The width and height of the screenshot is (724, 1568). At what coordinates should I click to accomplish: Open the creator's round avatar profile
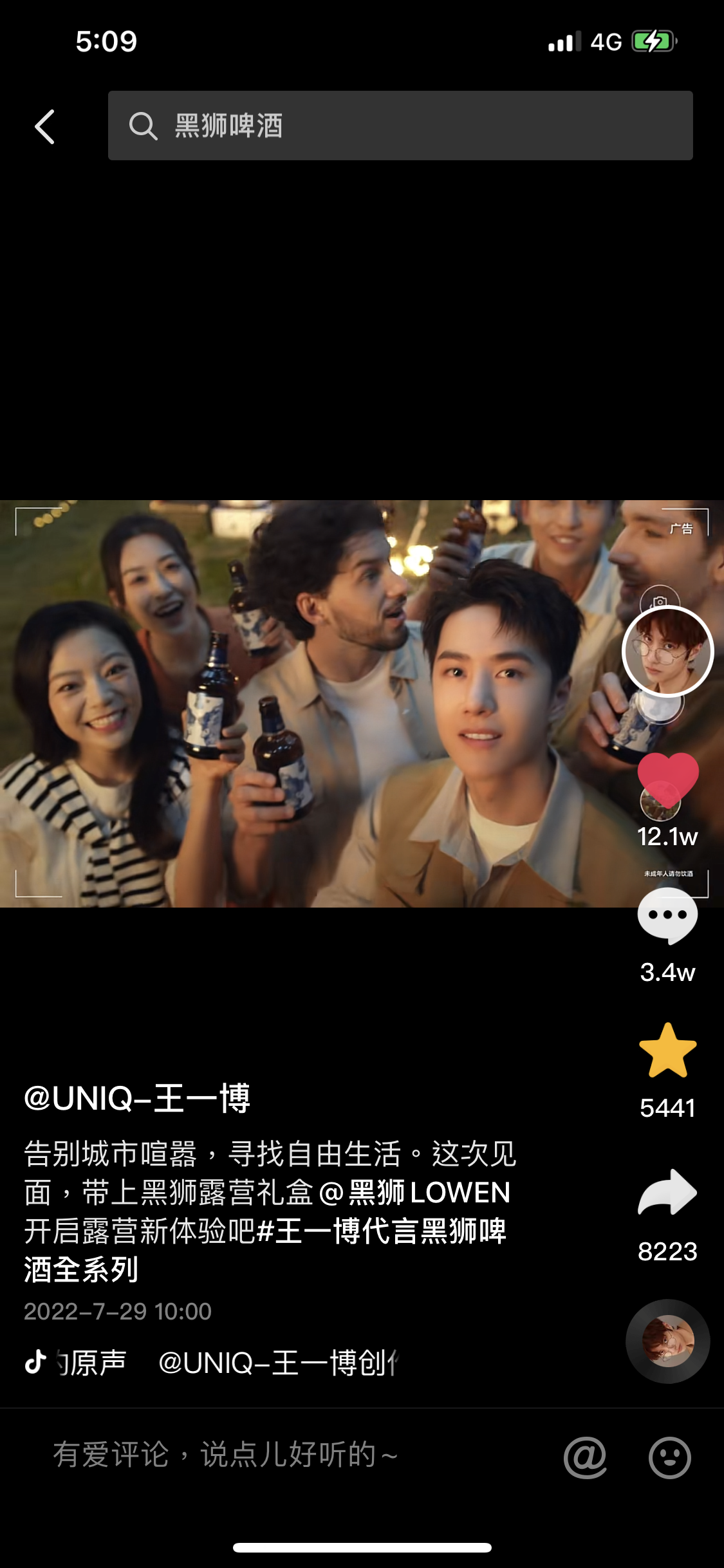(667, 651)
